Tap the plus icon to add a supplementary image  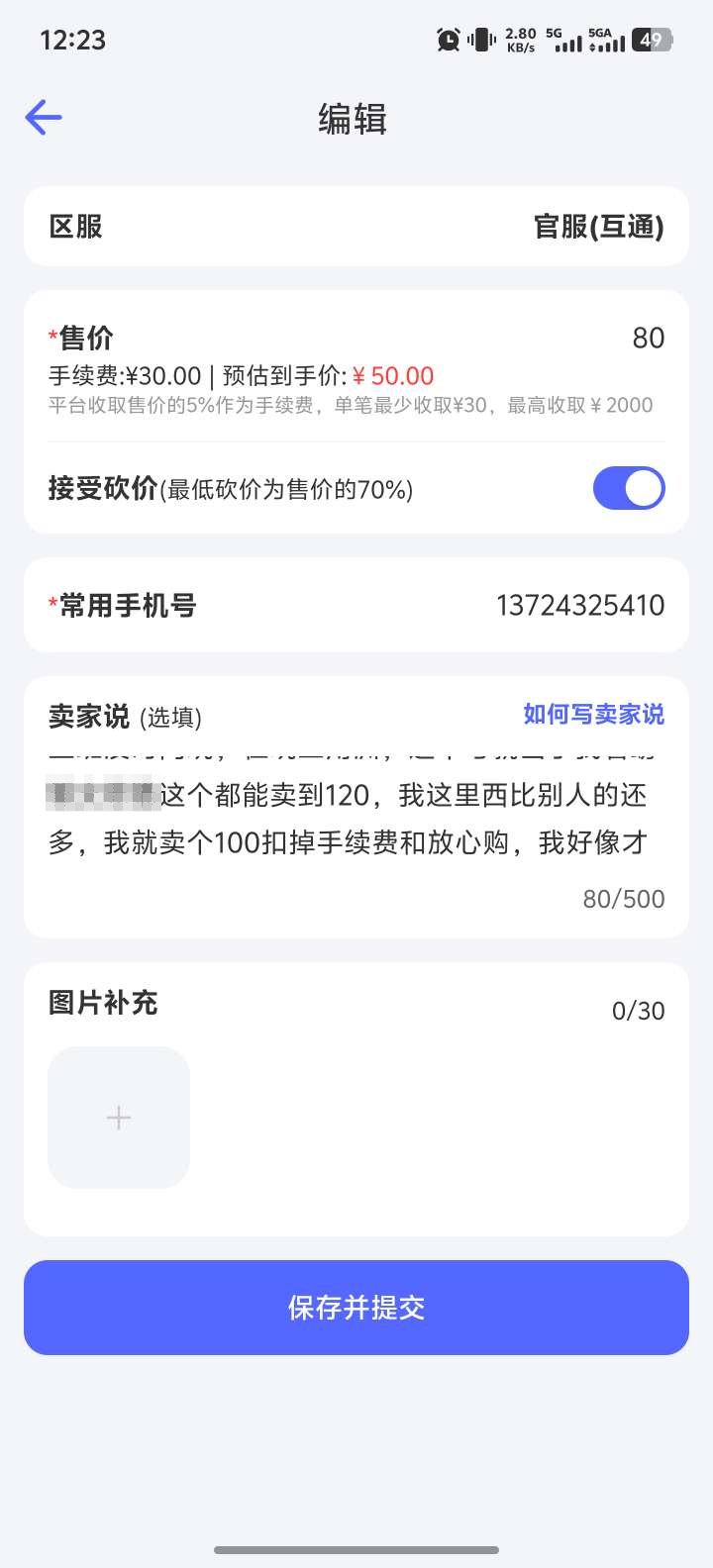tap(118, 1117)
